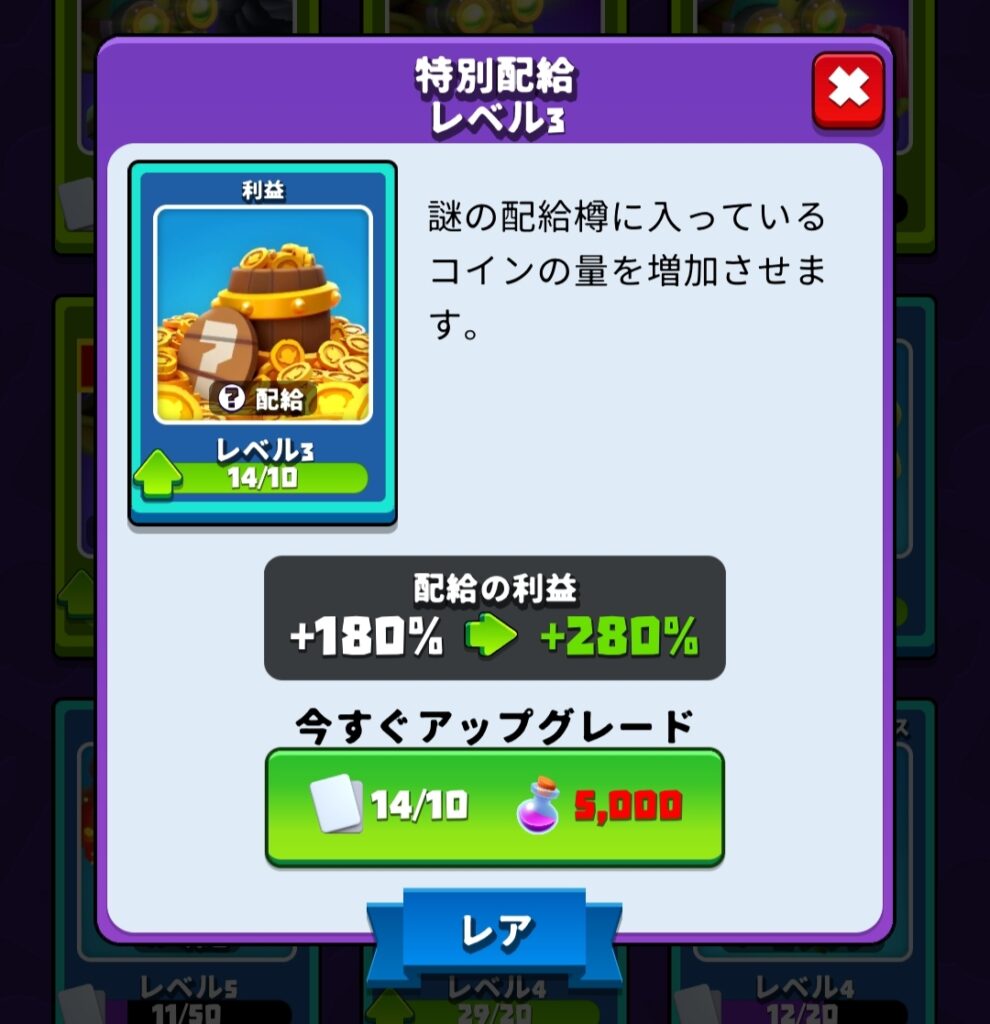
Task: Close the 特別配給 dialog
Action: (848, 91)
